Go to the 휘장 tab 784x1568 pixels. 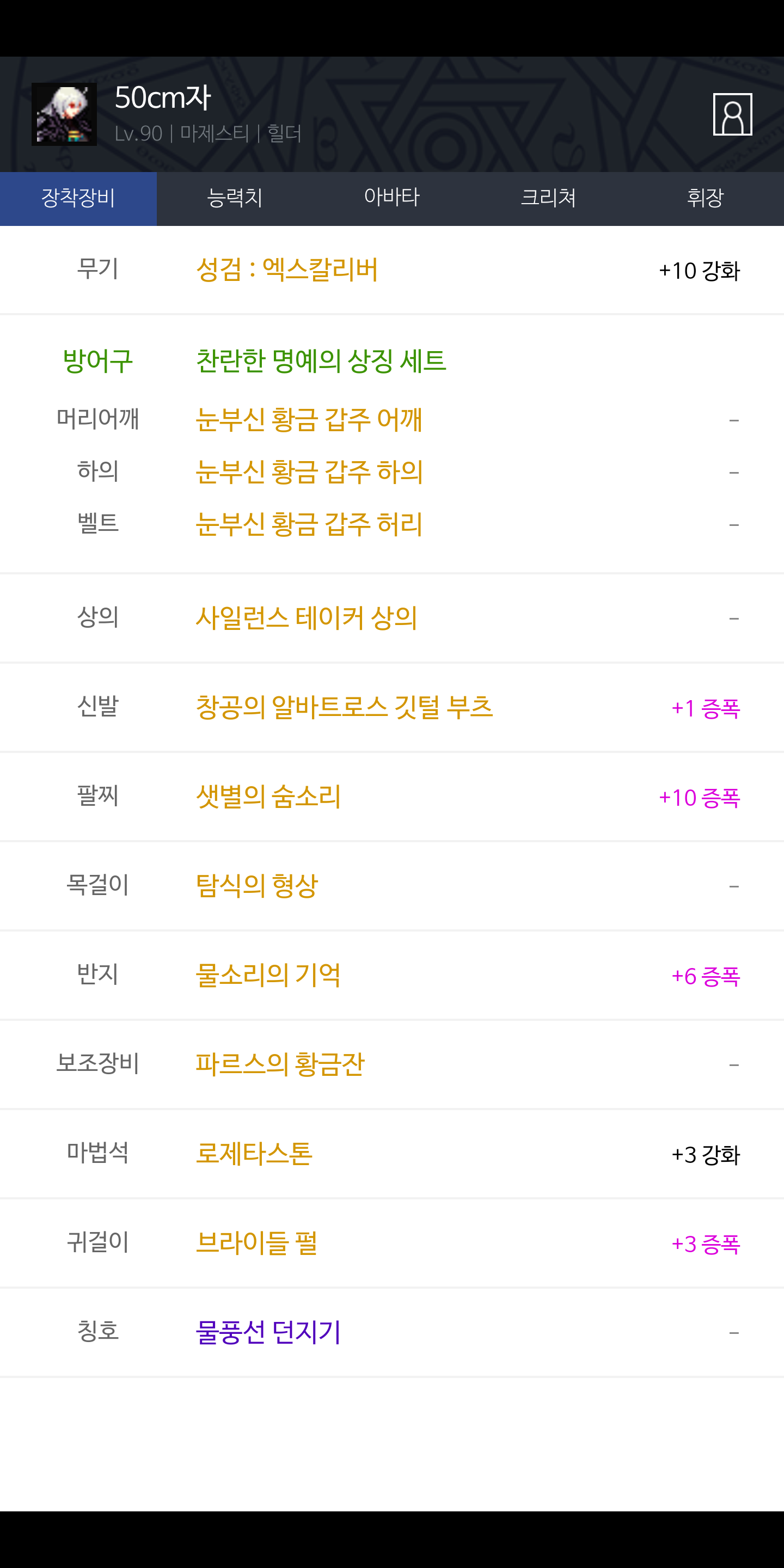pos(706,198)
